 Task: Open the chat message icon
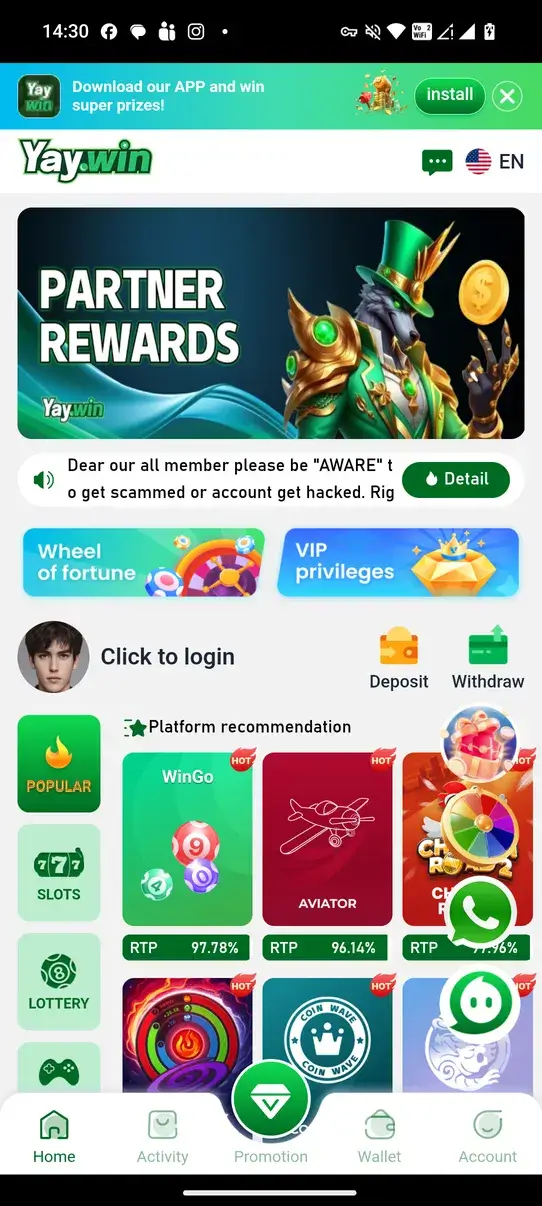coord(437,161)
